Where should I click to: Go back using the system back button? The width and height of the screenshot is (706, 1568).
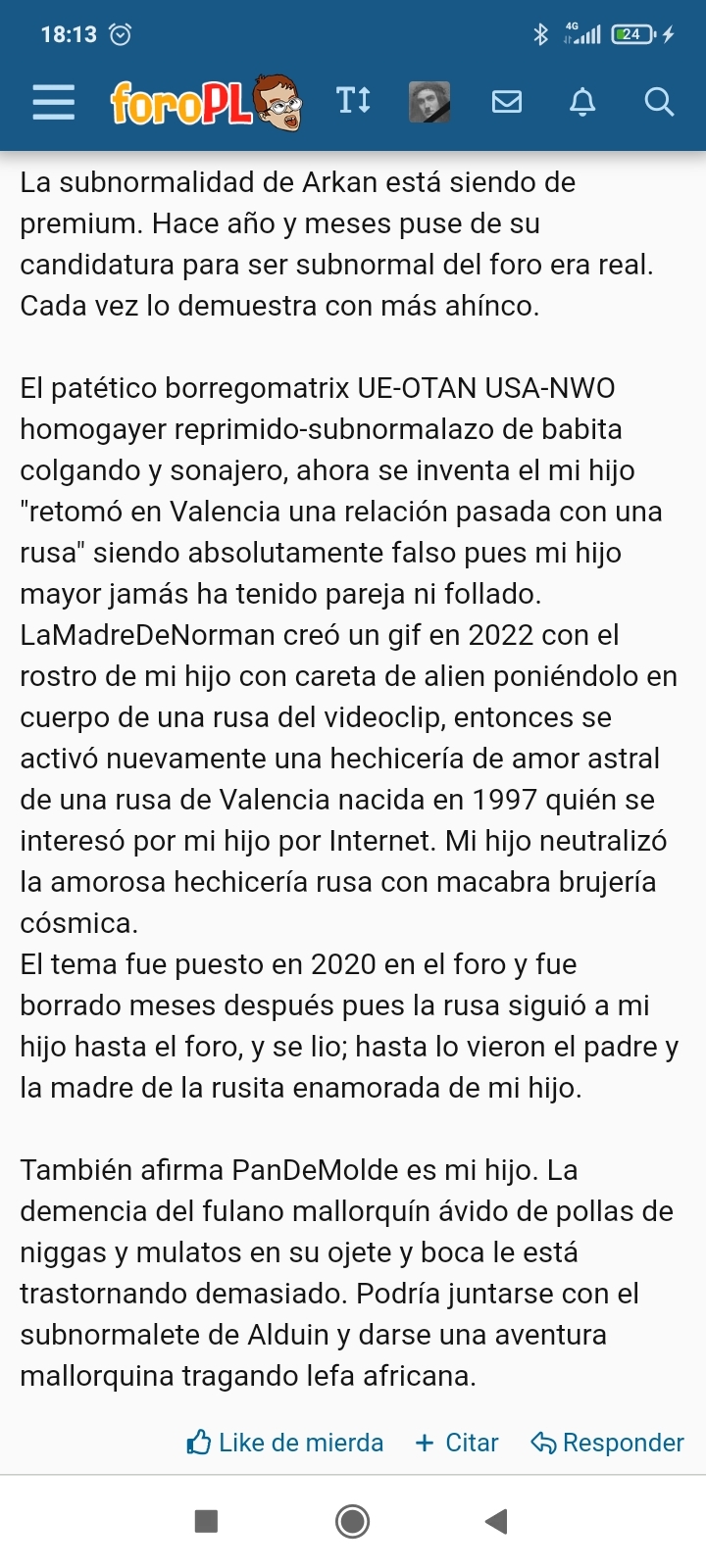pos(496,1521)
